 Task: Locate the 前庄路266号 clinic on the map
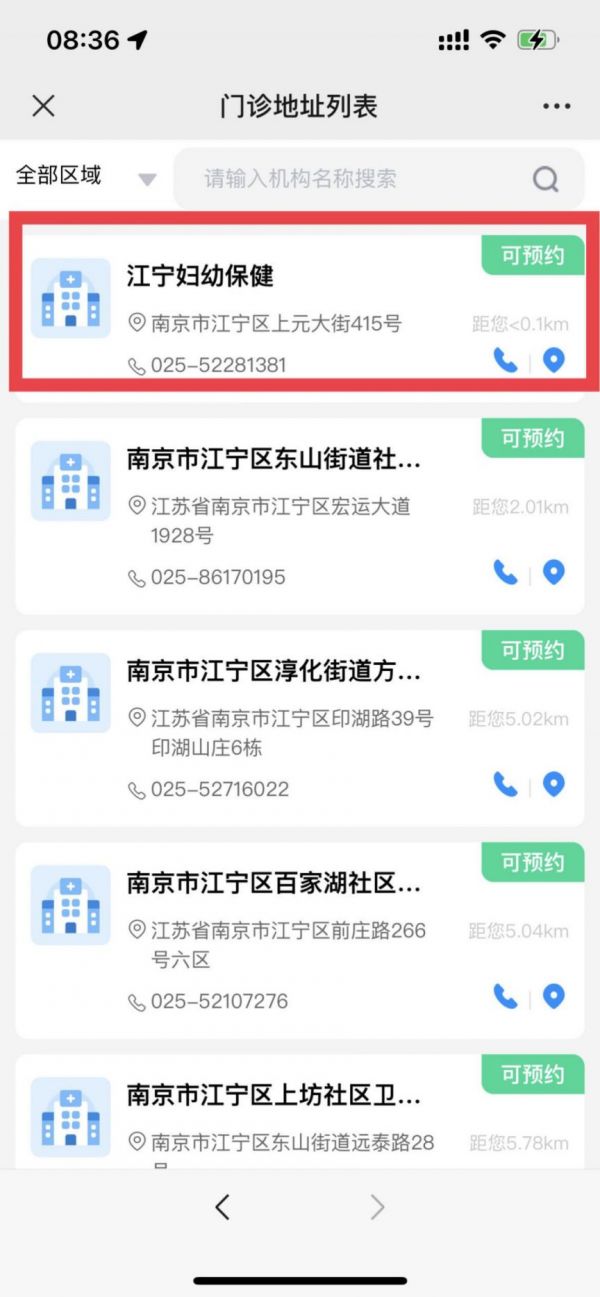553,996
